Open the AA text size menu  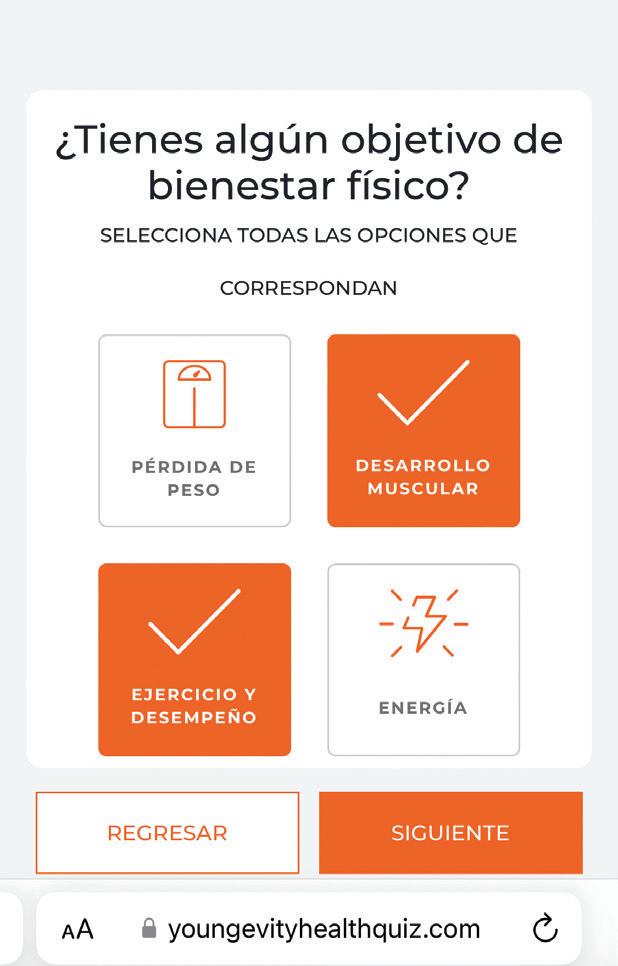click(x=77, y=930)
